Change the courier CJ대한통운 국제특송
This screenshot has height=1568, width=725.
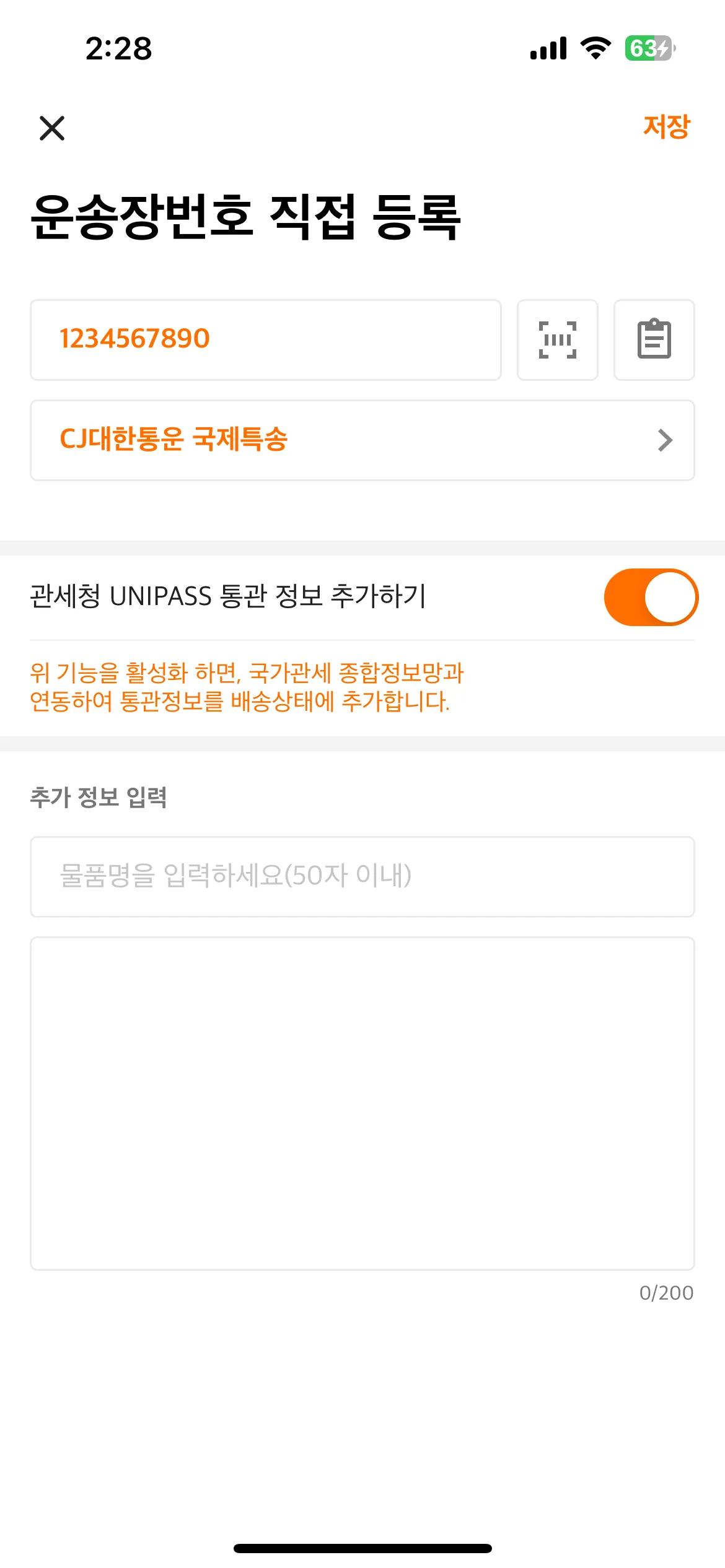click(362, 440)
